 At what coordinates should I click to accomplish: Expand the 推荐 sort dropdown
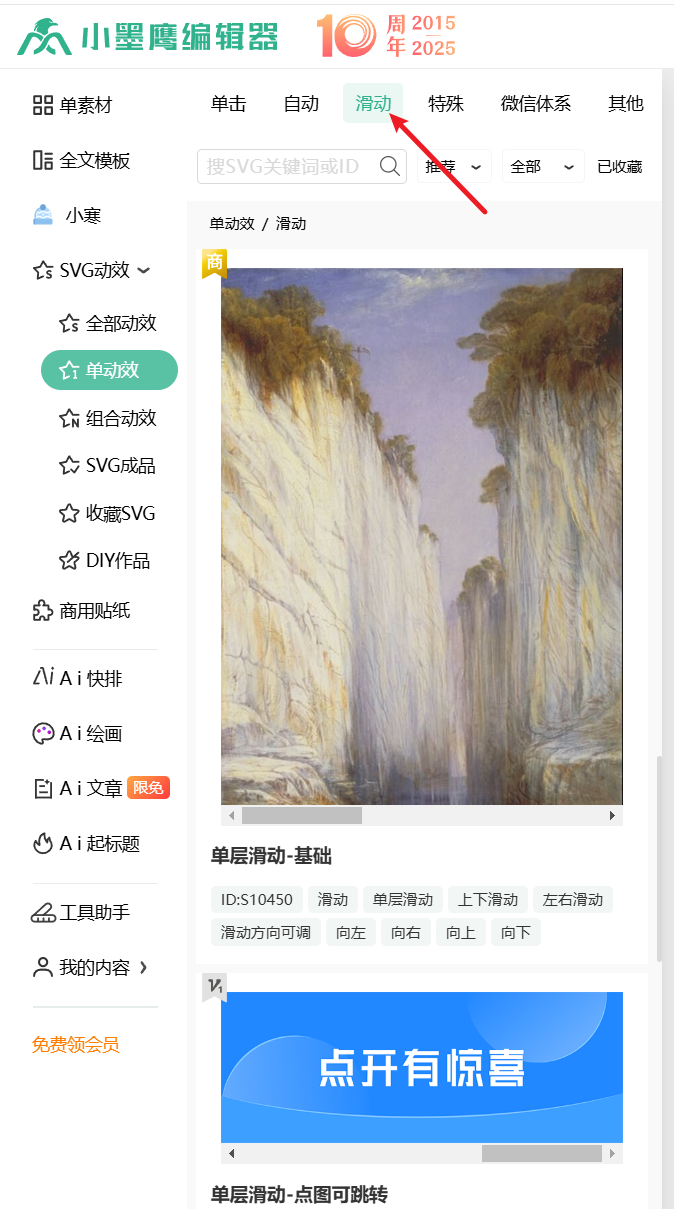click(x=453, y=167)
